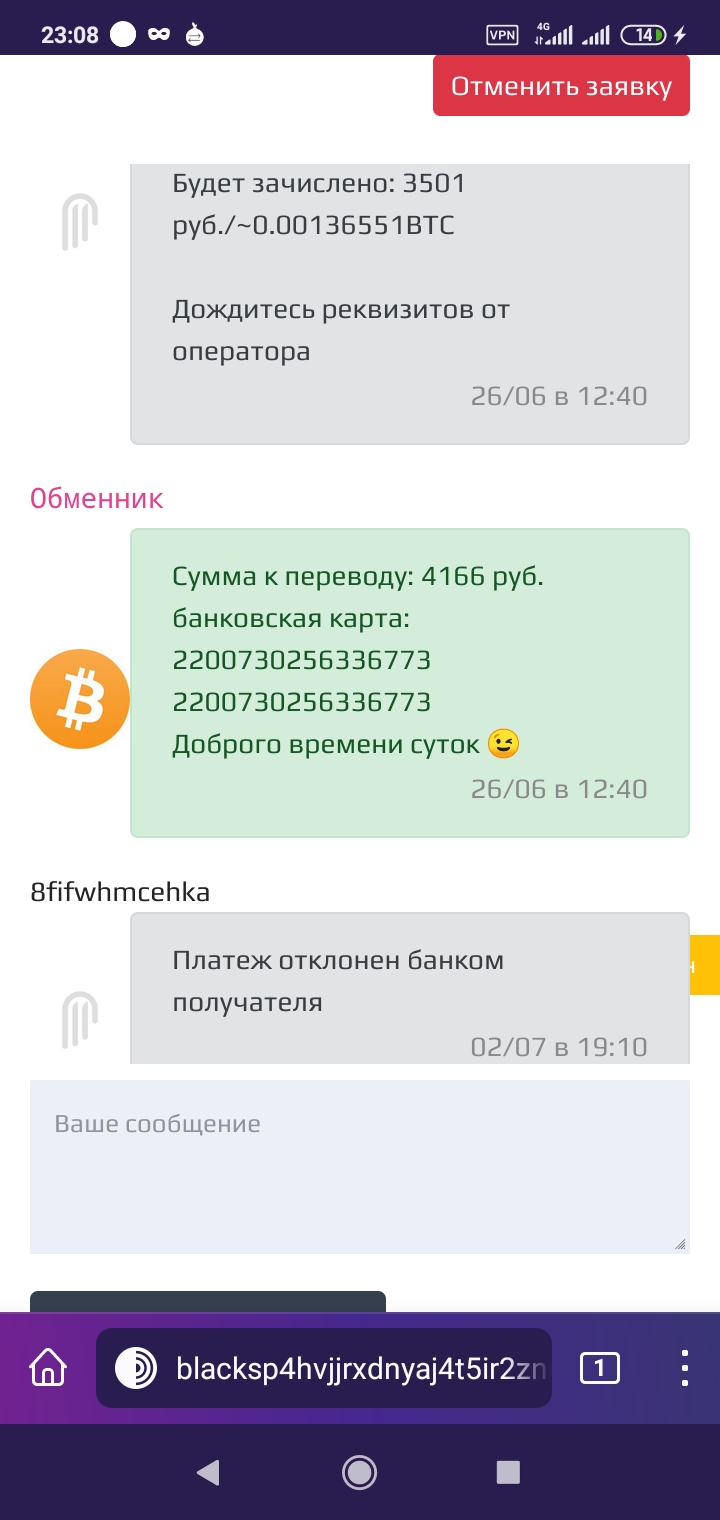Open the browser tab switcher
720x1520 pixels.
pyautogui.click(x=600, y=1367)
